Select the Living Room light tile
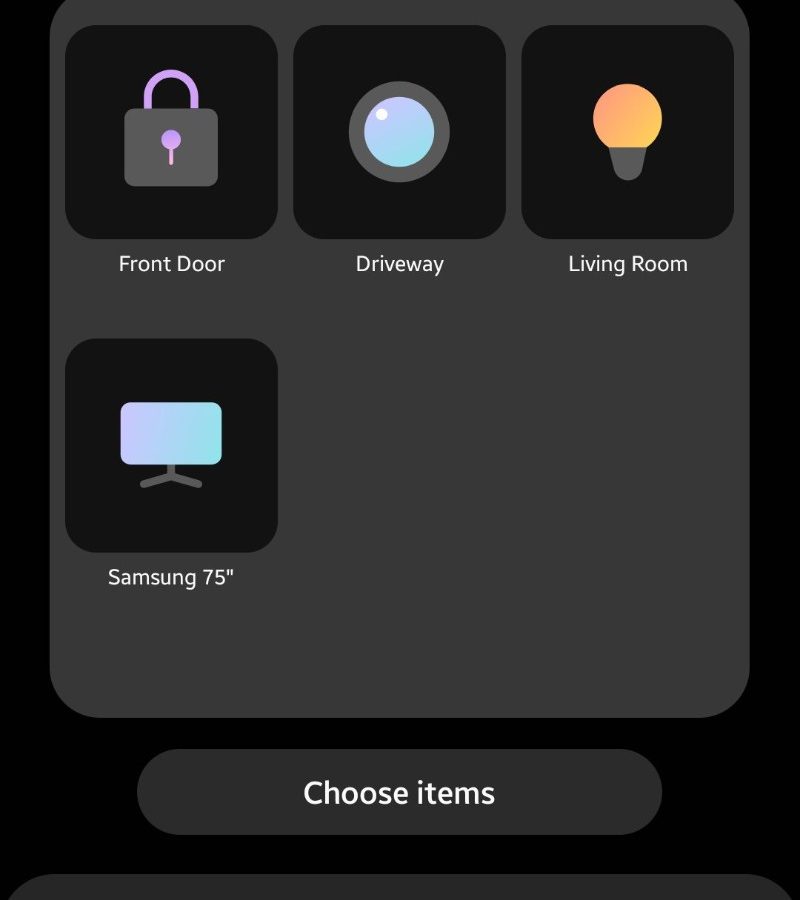 627,132
